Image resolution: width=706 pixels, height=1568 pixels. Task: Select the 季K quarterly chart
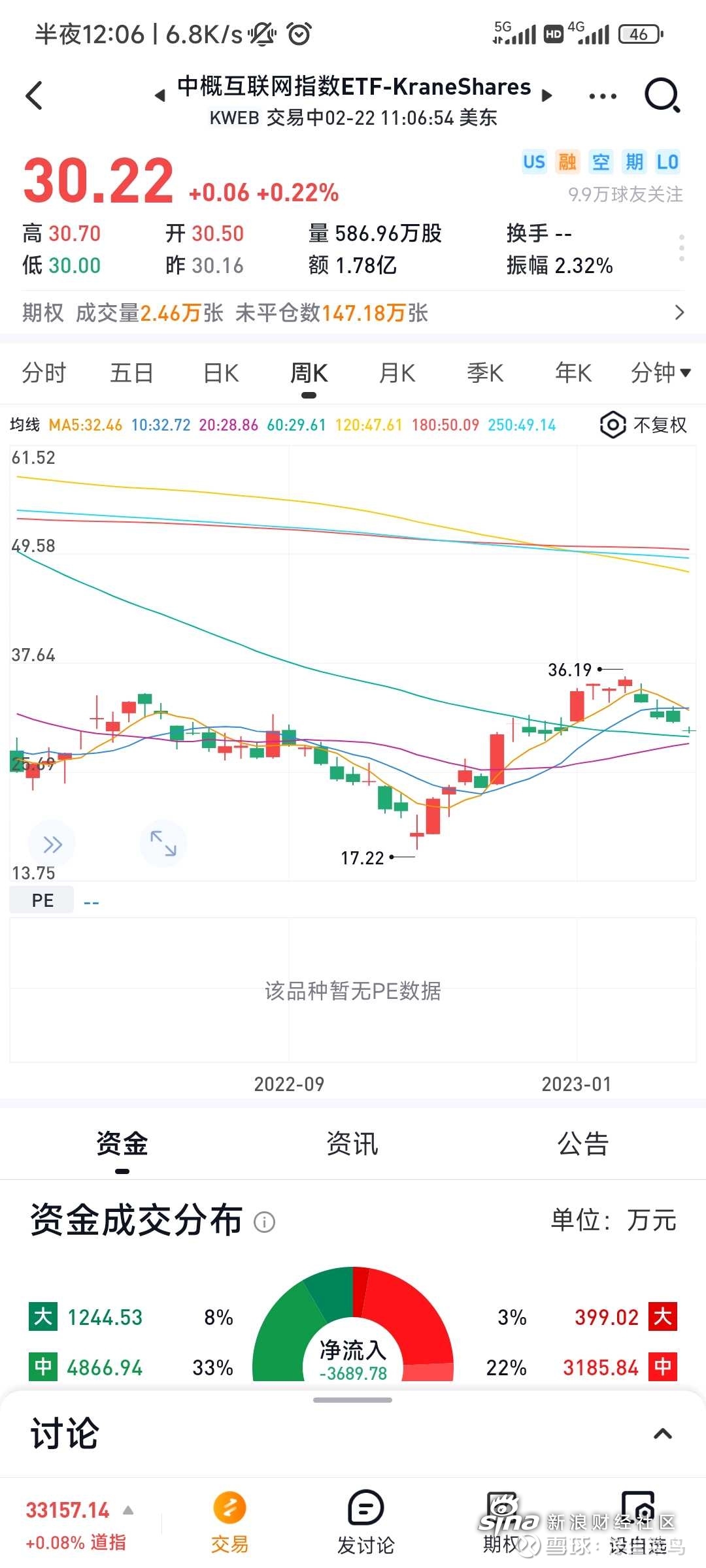click(485, 373)
